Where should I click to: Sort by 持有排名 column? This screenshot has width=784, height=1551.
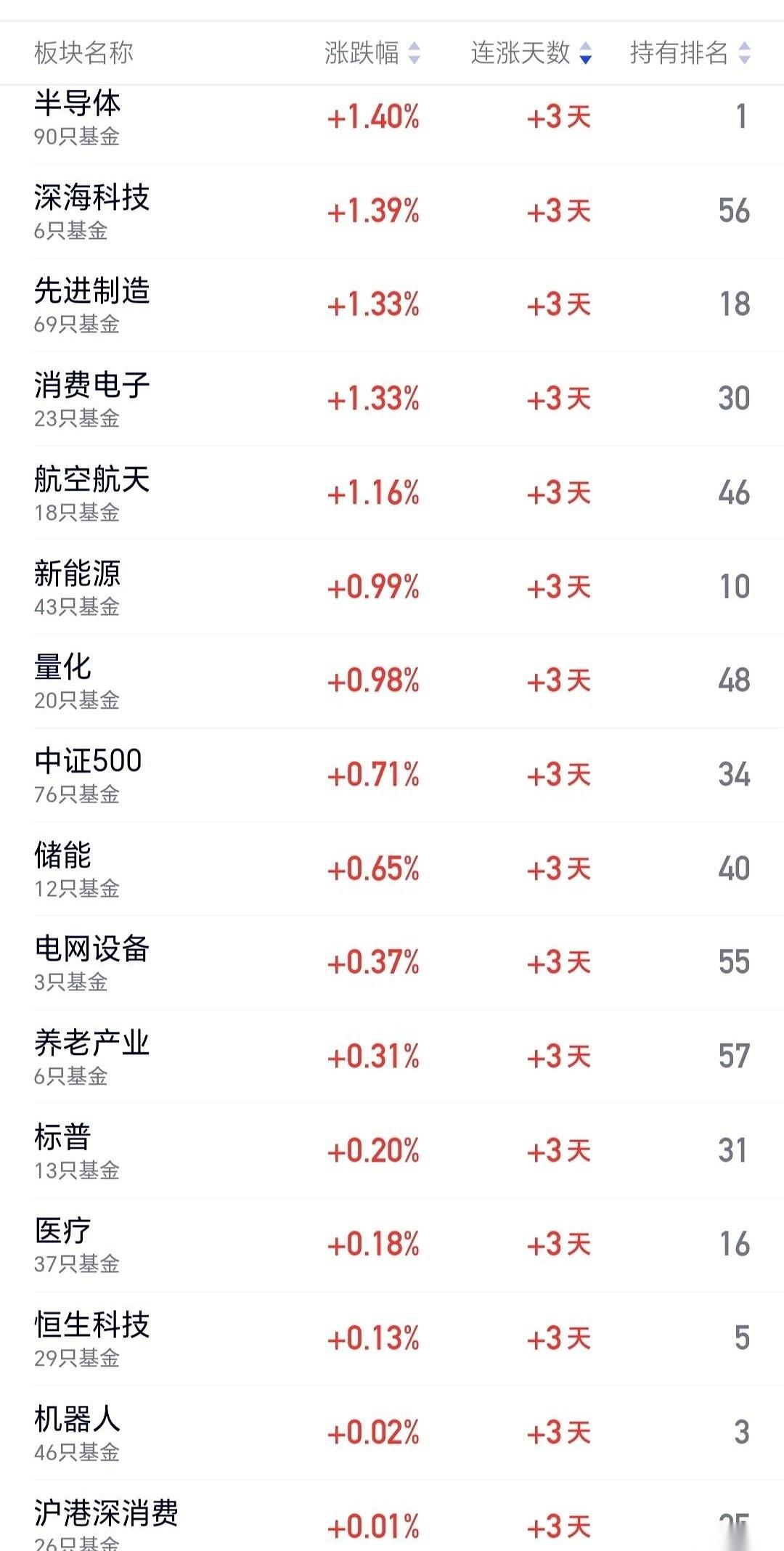point(690,52)
